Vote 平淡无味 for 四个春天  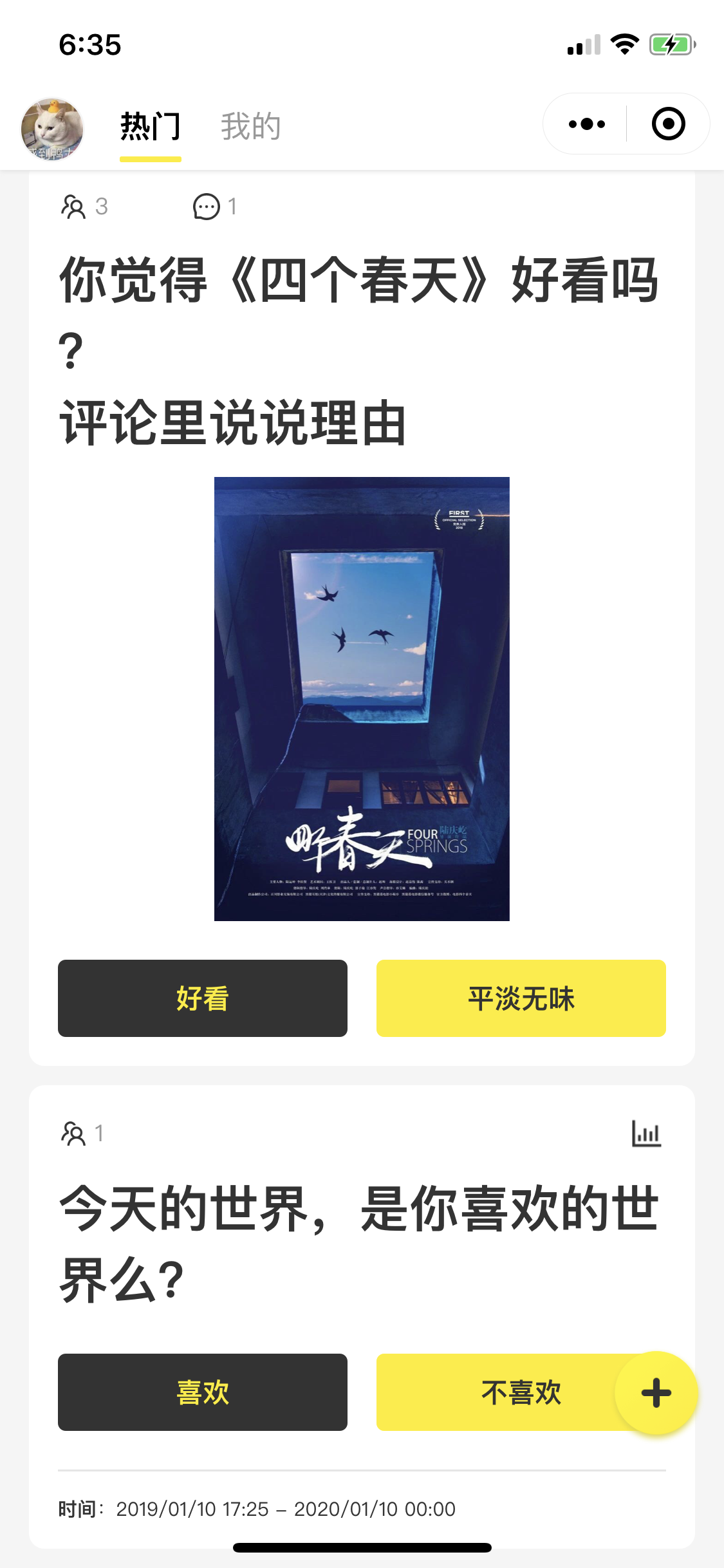(521, 998)
